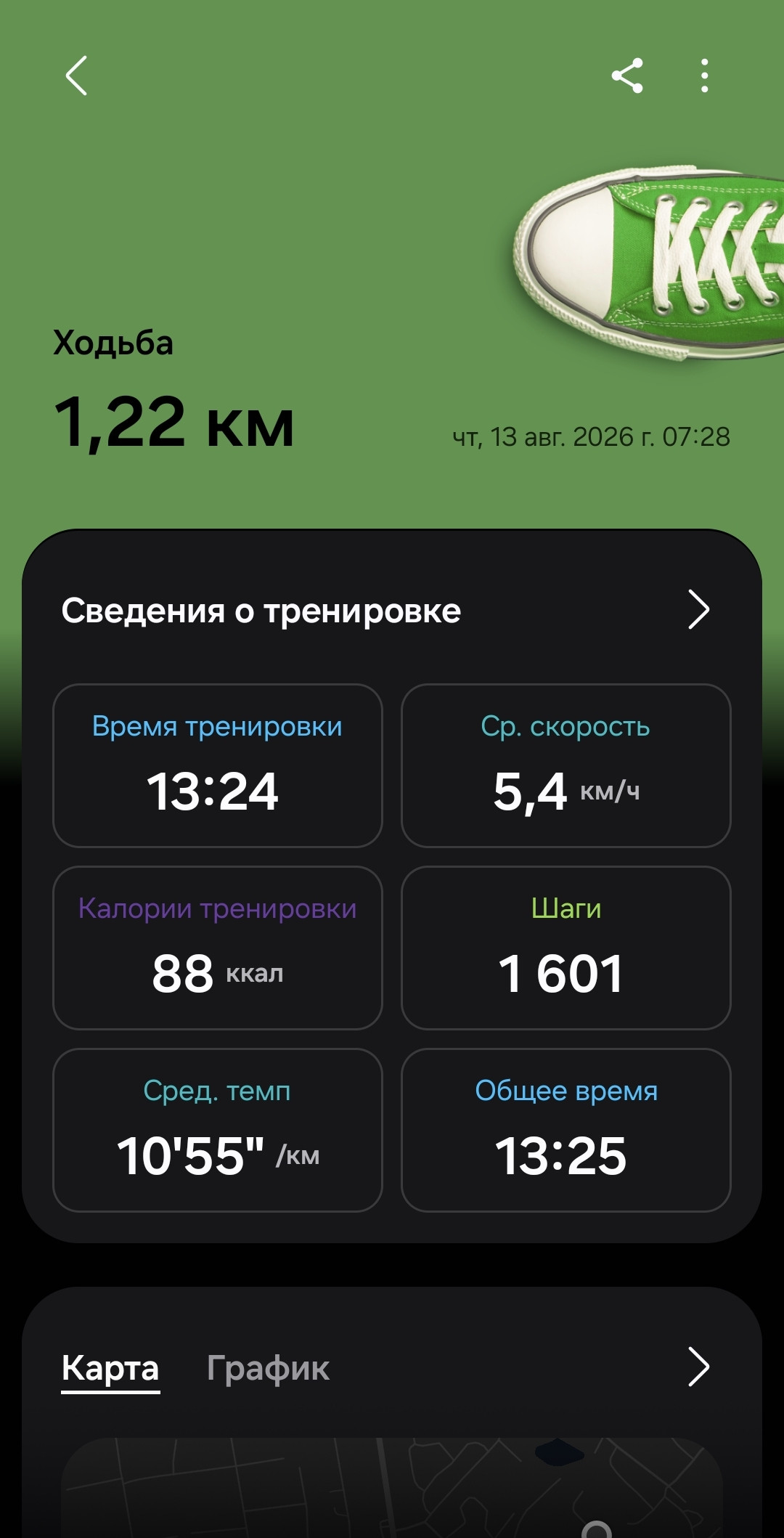The height and width of the screenshot is (1538, 784).
Task: Share this walking workout
Action: pos(627,76)
